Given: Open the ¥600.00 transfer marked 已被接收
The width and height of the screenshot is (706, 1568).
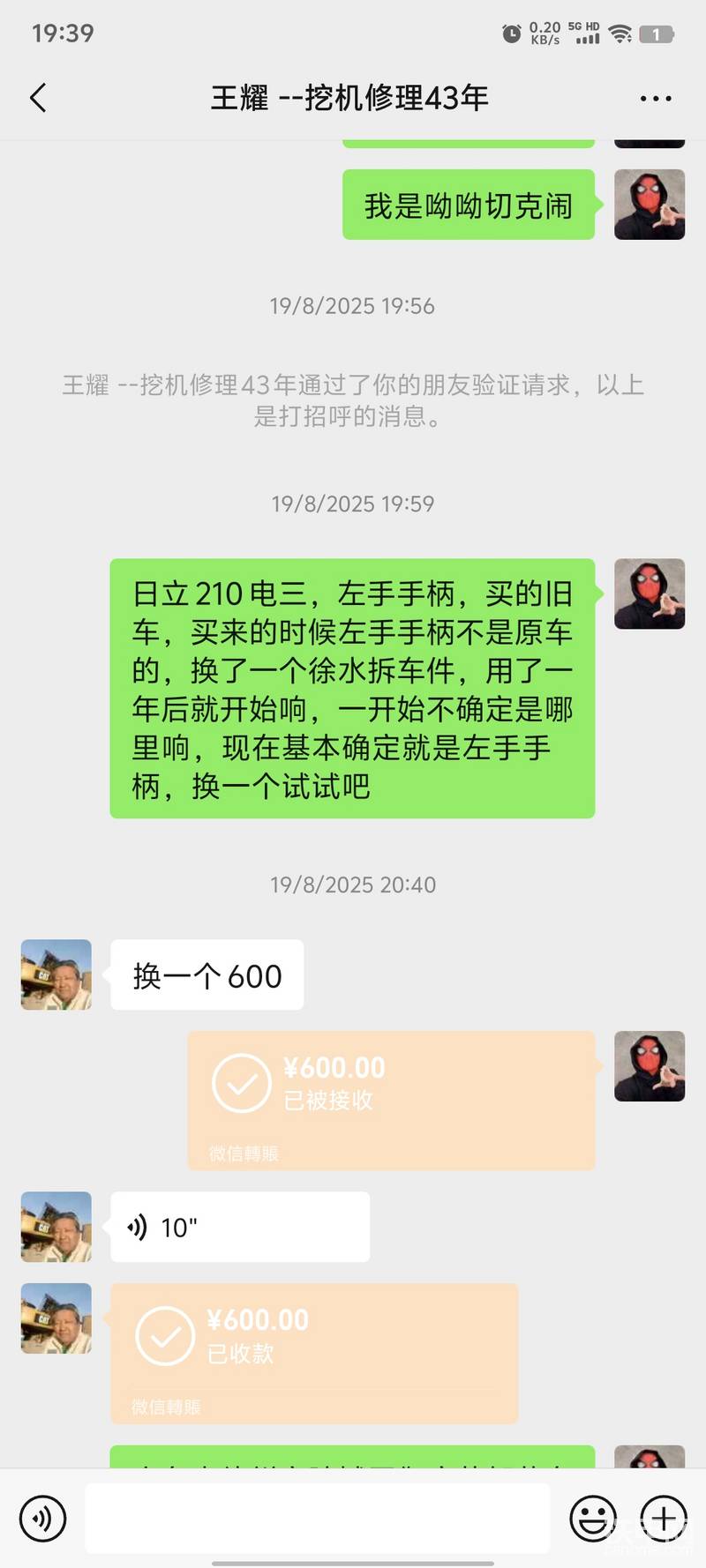Looking at the screenshot, I should click(x=391, y=1100).
